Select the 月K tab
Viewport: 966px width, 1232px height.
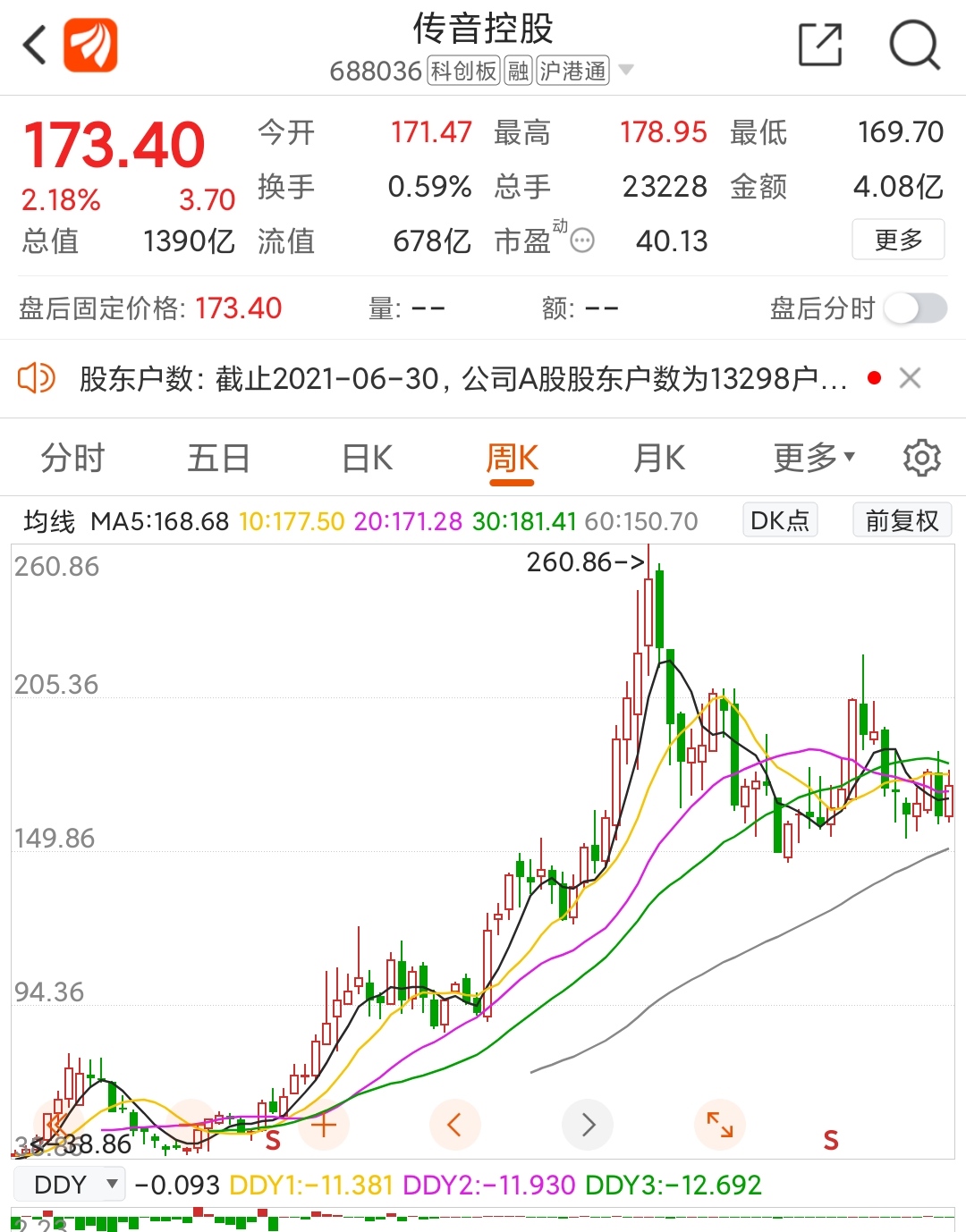[x=659, y=458]
